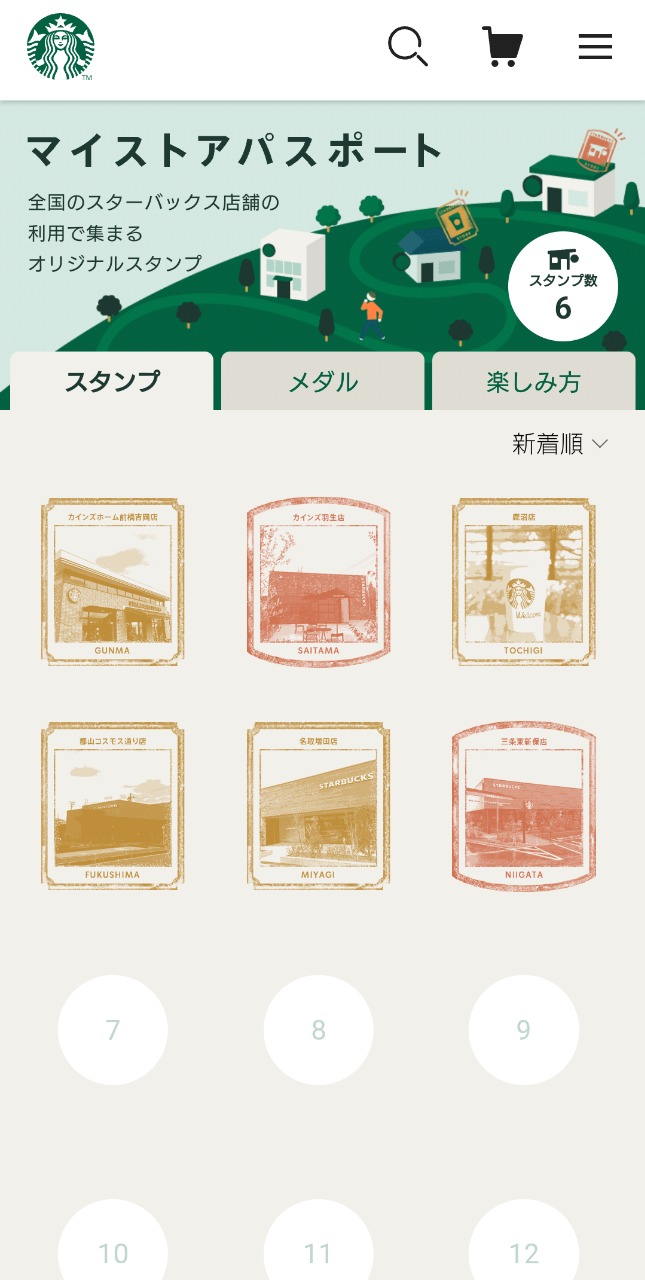Screen dimensions: 645x1280
Task: Switch to the メダル tab
Action: [323, 381]
